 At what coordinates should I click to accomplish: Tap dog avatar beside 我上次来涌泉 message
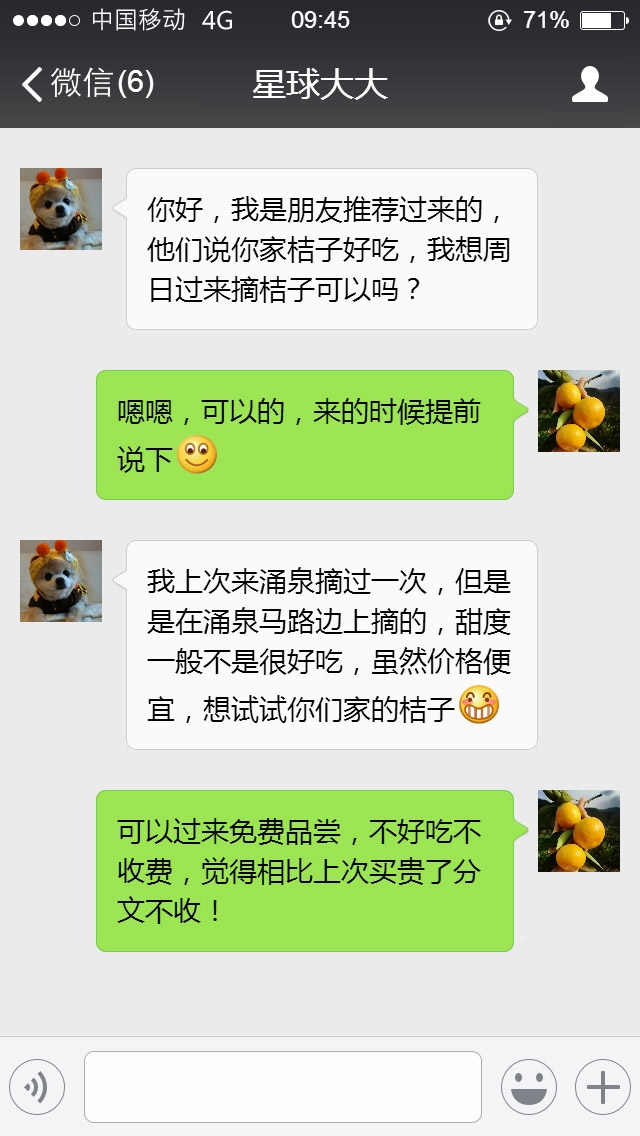(x=61, y=581)
